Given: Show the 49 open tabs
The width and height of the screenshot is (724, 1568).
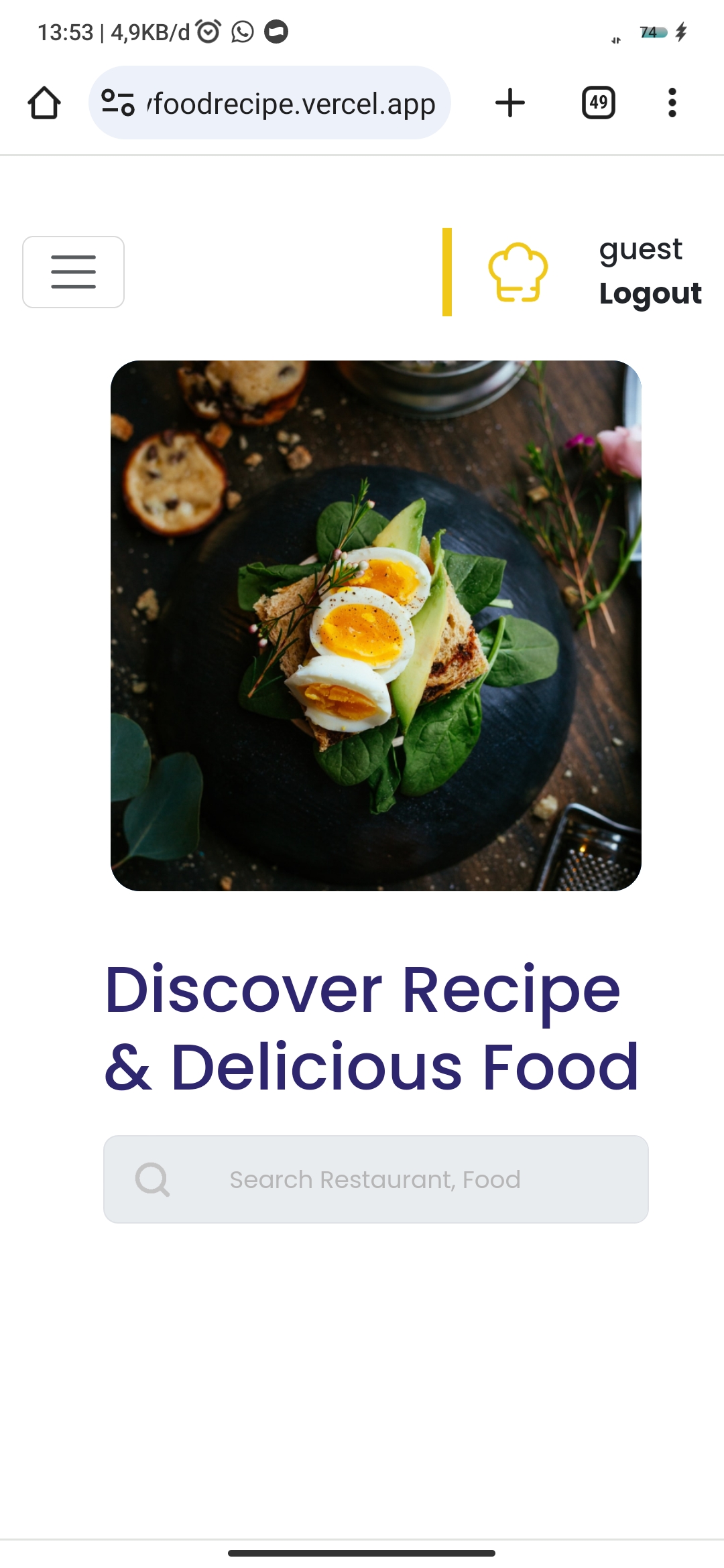Looking at the screenshot, I should [598, 103].
